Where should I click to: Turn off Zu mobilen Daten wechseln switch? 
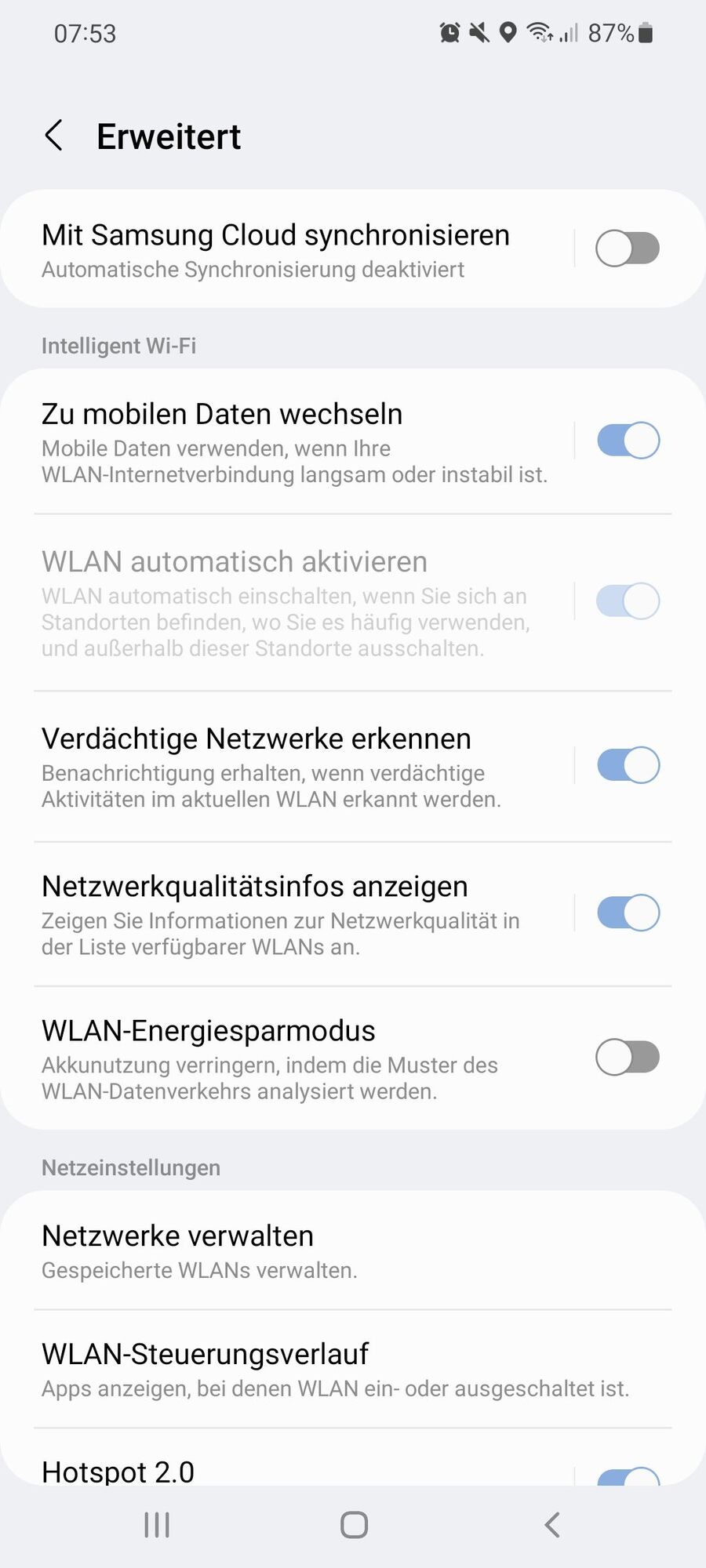628,441
